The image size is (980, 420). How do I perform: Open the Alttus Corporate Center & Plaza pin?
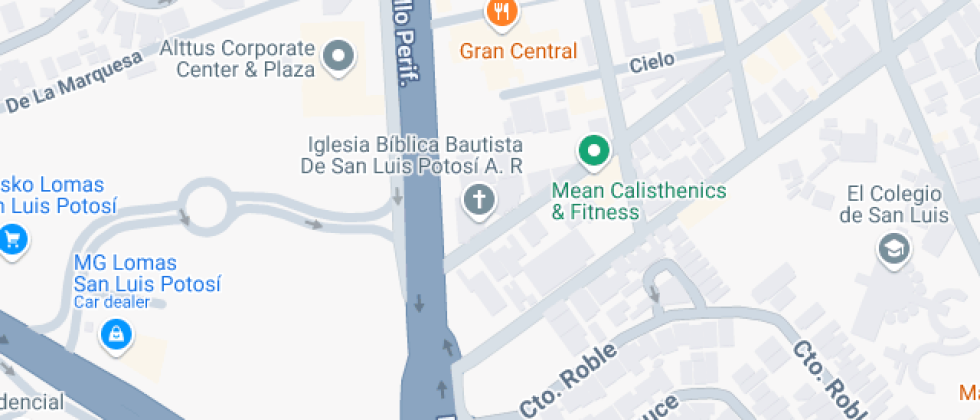339,57
